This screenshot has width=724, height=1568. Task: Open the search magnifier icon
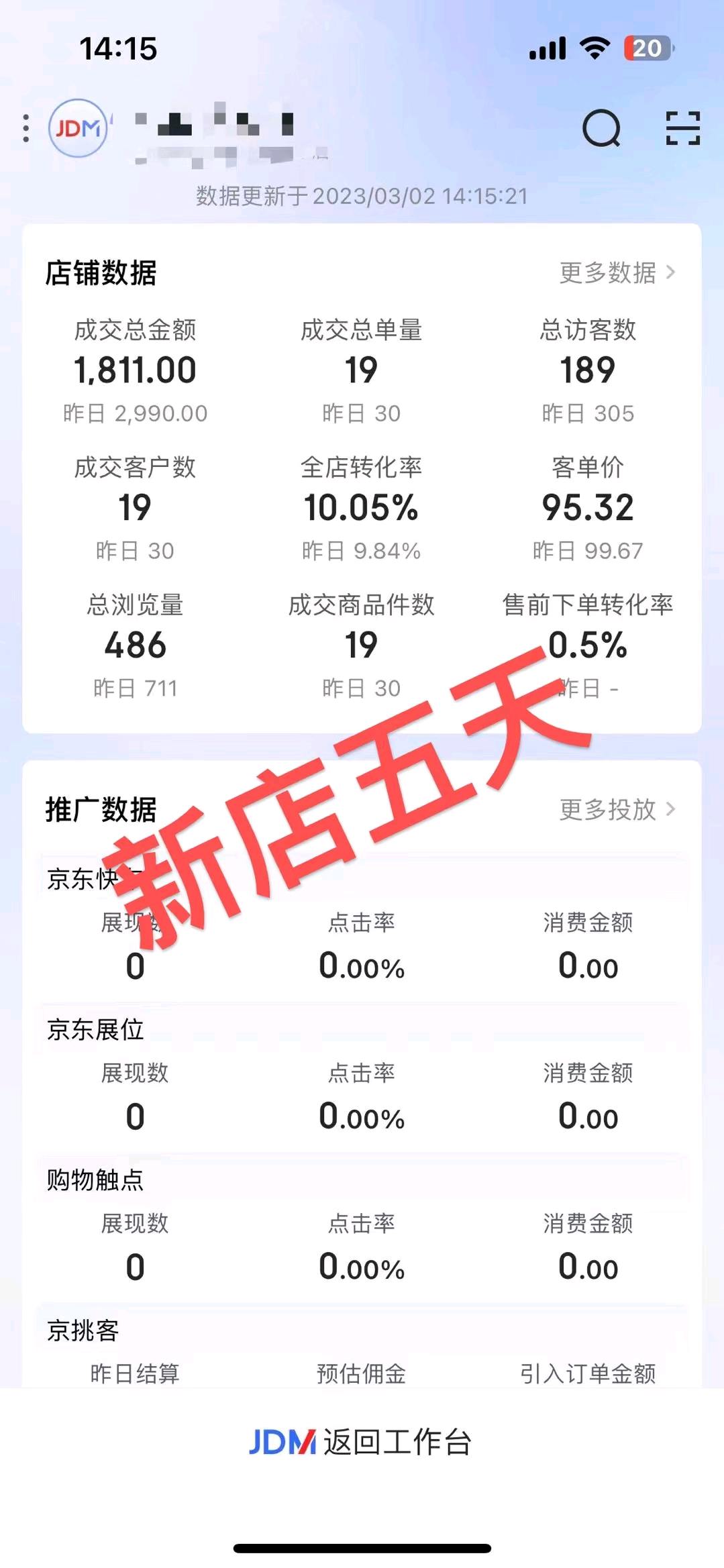point(602,128)
